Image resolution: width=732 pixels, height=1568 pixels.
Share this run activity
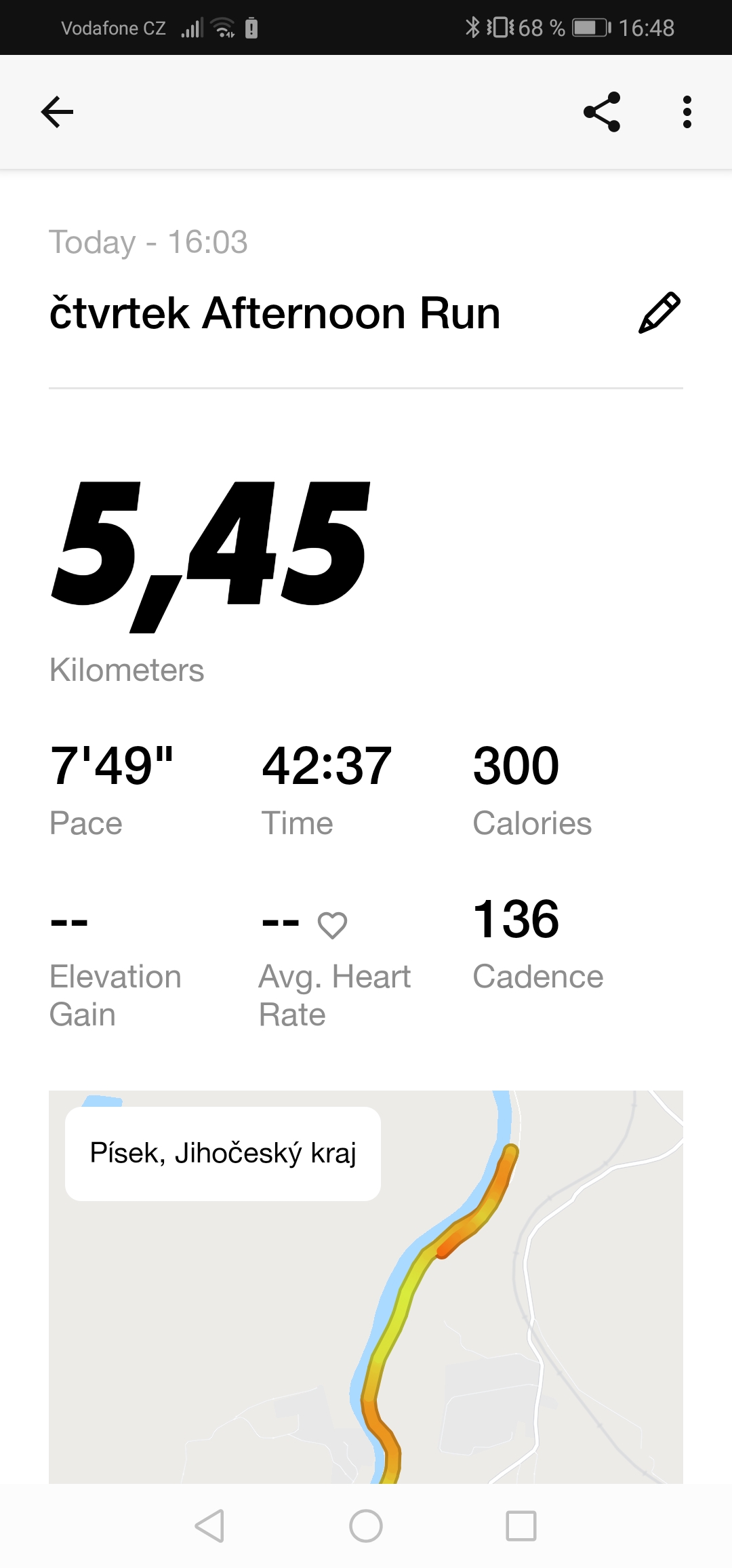click(x=602, y=112)
